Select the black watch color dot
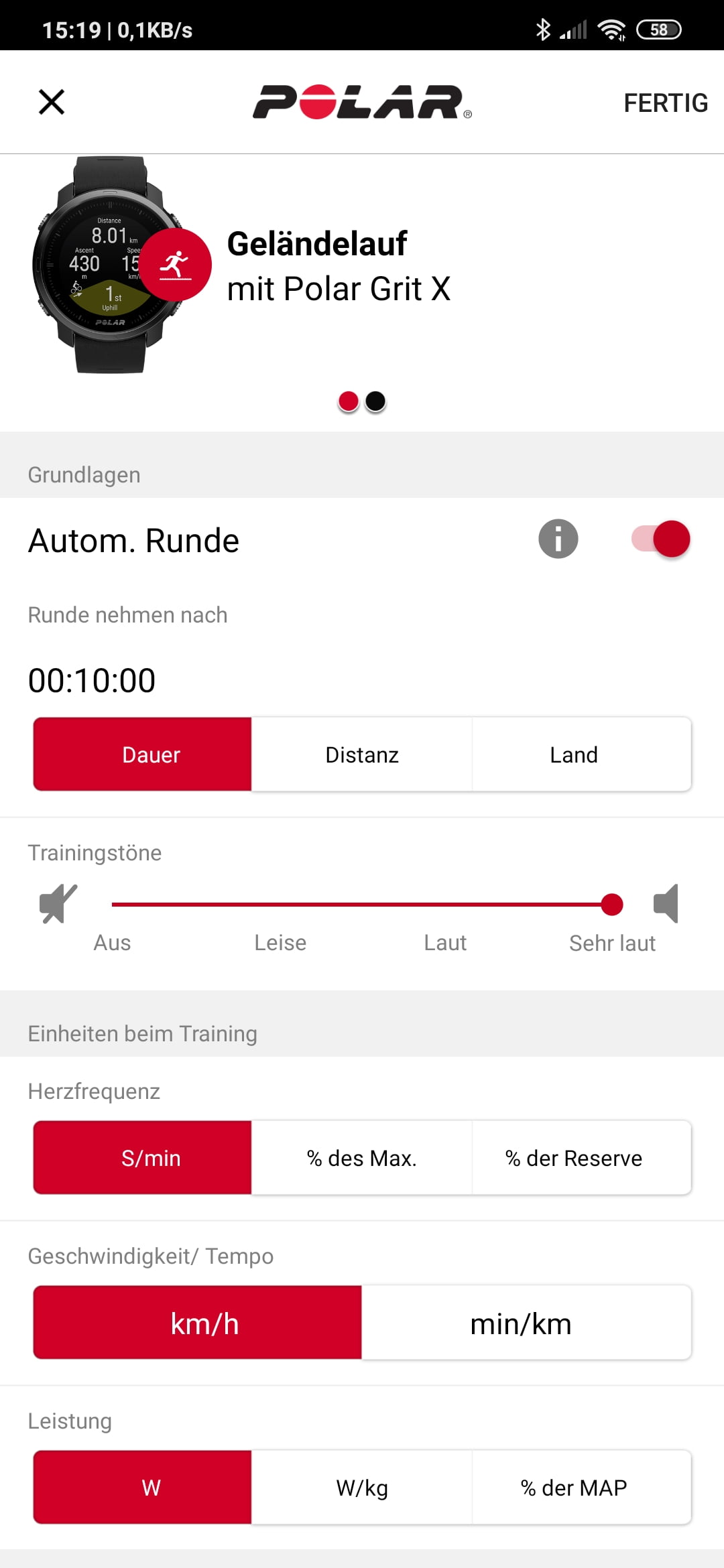The width and height of the screenshot is (724, 1568). pos(375,401)
